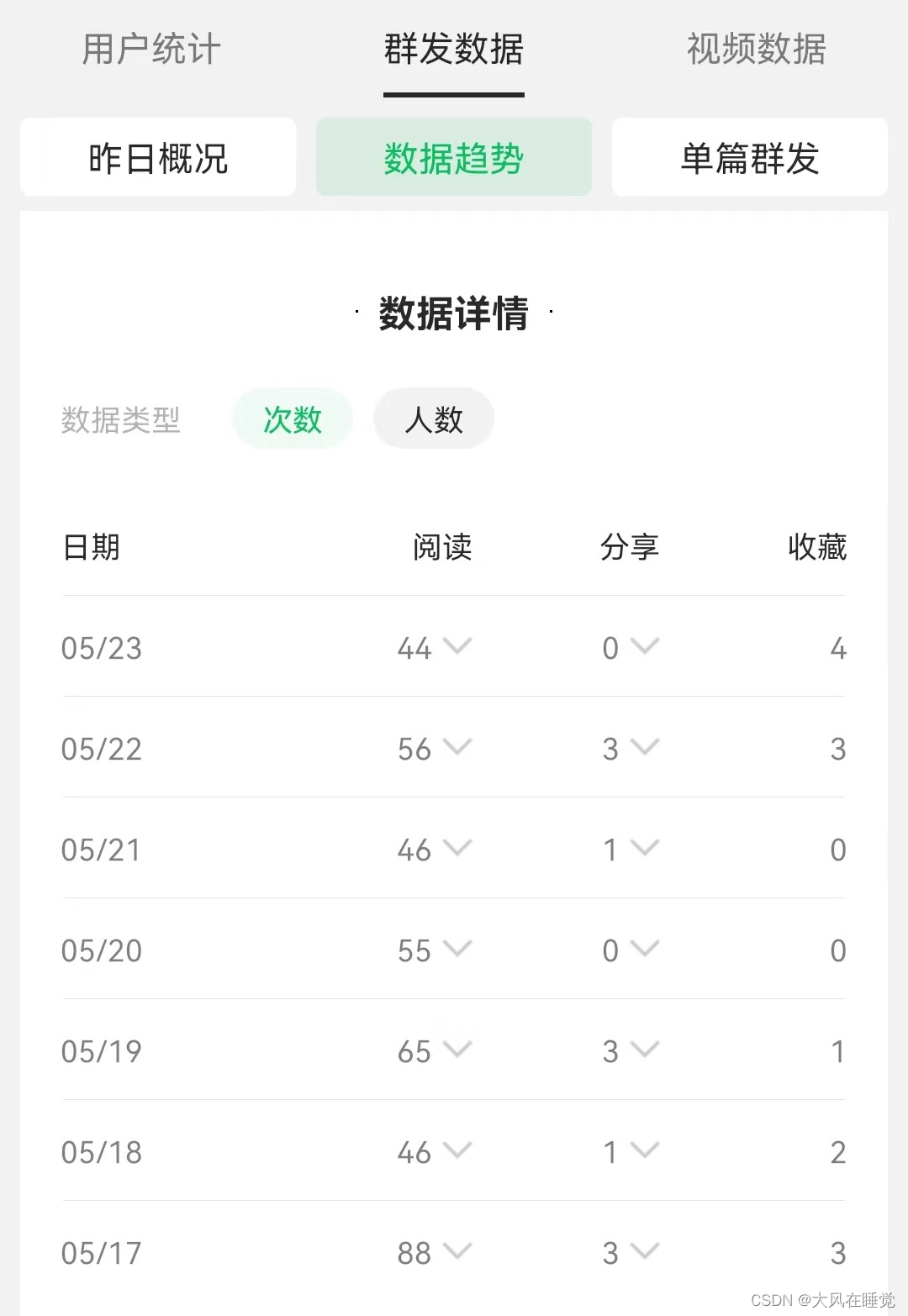Expand the 阅读 details for 05/23

[457, 646]
